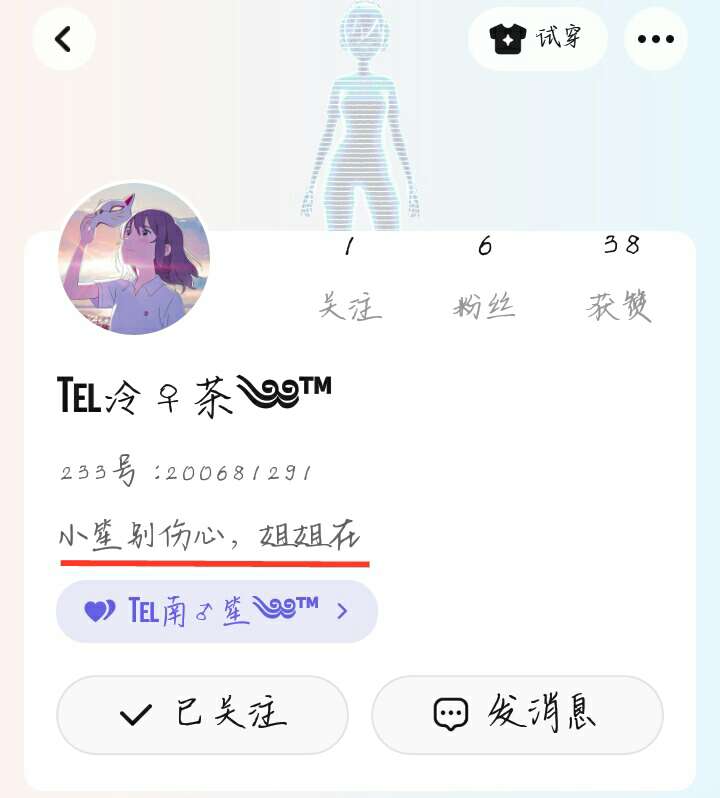The height and width of the screenshot is (798, 720).
Task: Open the three-dot overflow menu
Action: pyautogui.click(x=656, y=39)
